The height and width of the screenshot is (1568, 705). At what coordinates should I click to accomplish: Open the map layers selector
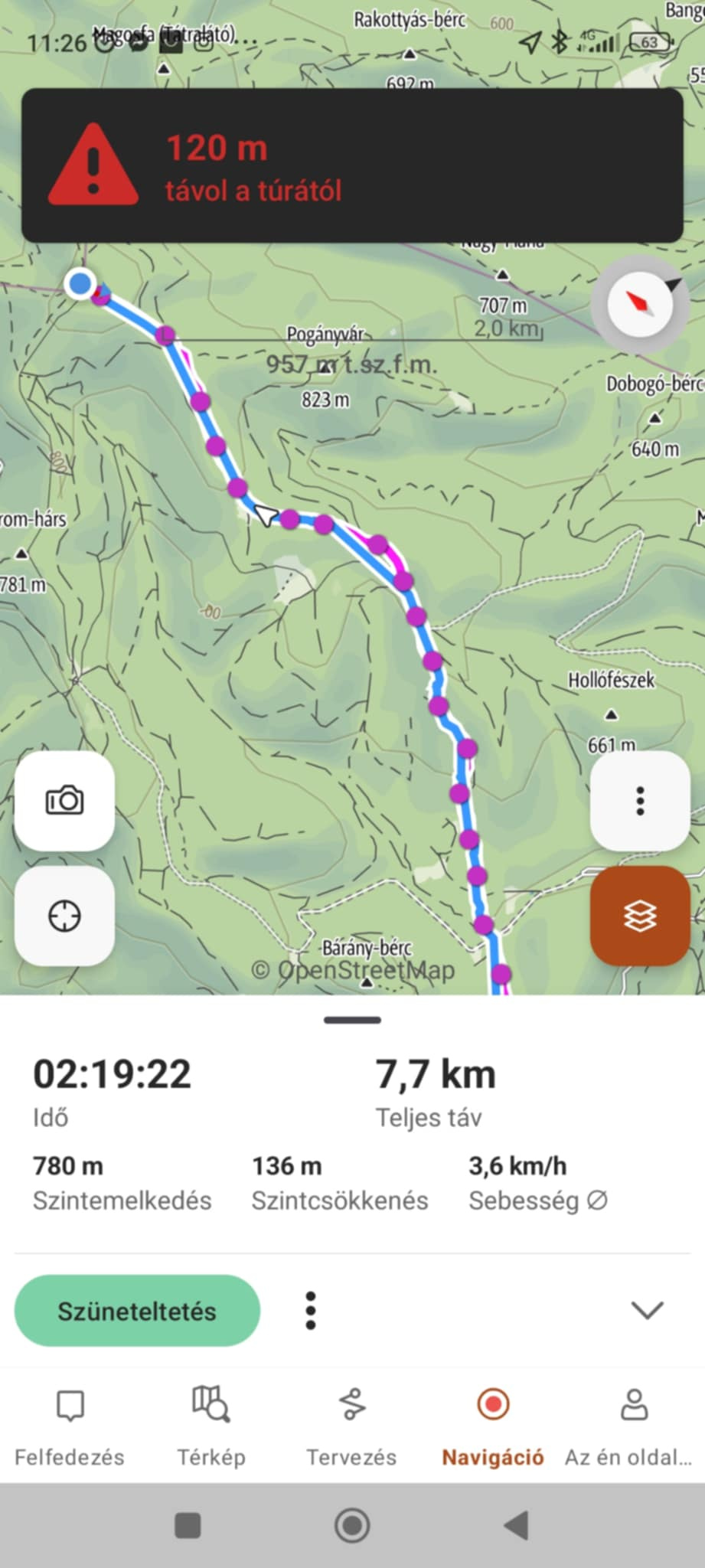(640, 916)
